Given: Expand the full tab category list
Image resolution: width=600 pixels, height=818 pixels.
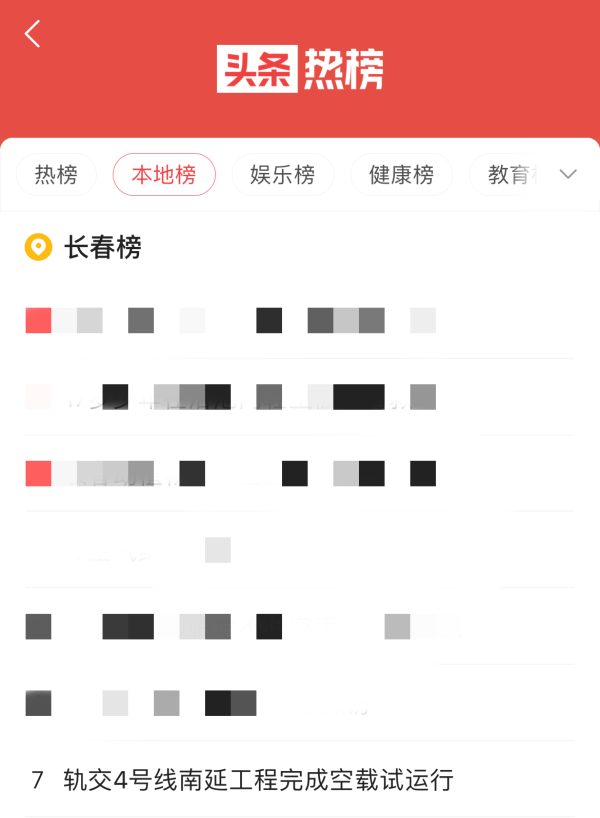Looking at the screenshot, I should point(568,175).
